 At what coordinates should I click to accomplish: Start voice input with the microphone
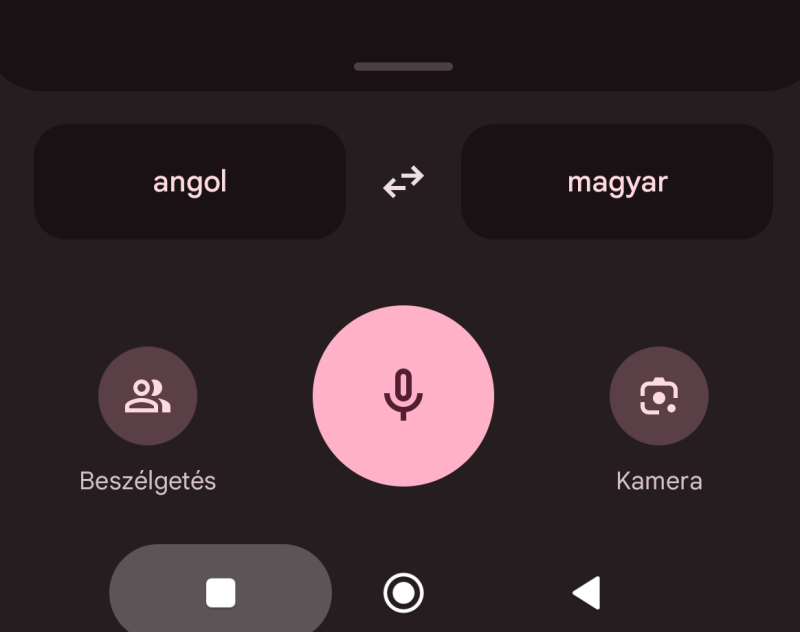[x=403, y=395]
